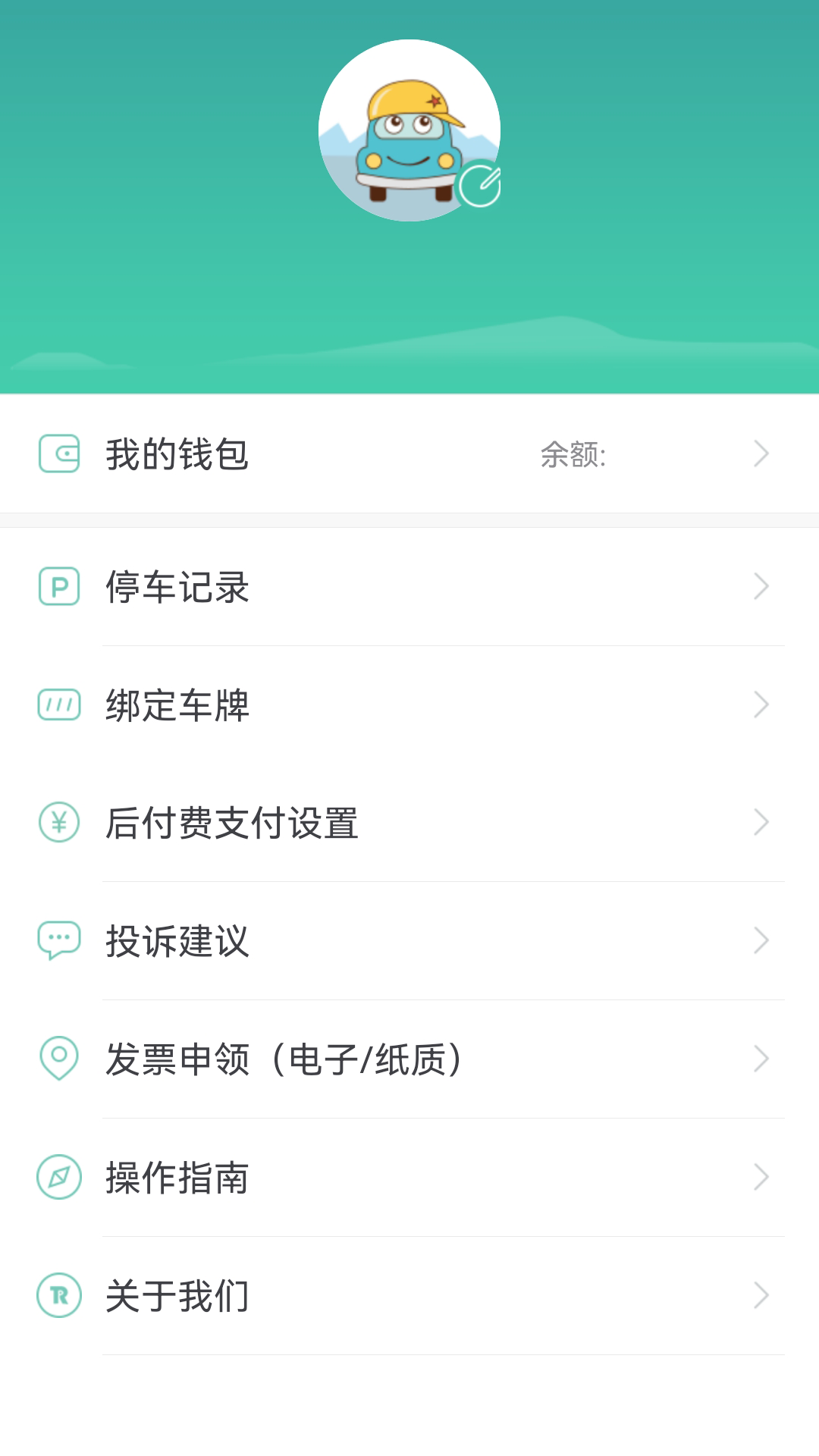Tap the R logo icon beside 关于我们
Image resolution: width=819 pixels, height=1456 pixels.
coord(59,1295)
